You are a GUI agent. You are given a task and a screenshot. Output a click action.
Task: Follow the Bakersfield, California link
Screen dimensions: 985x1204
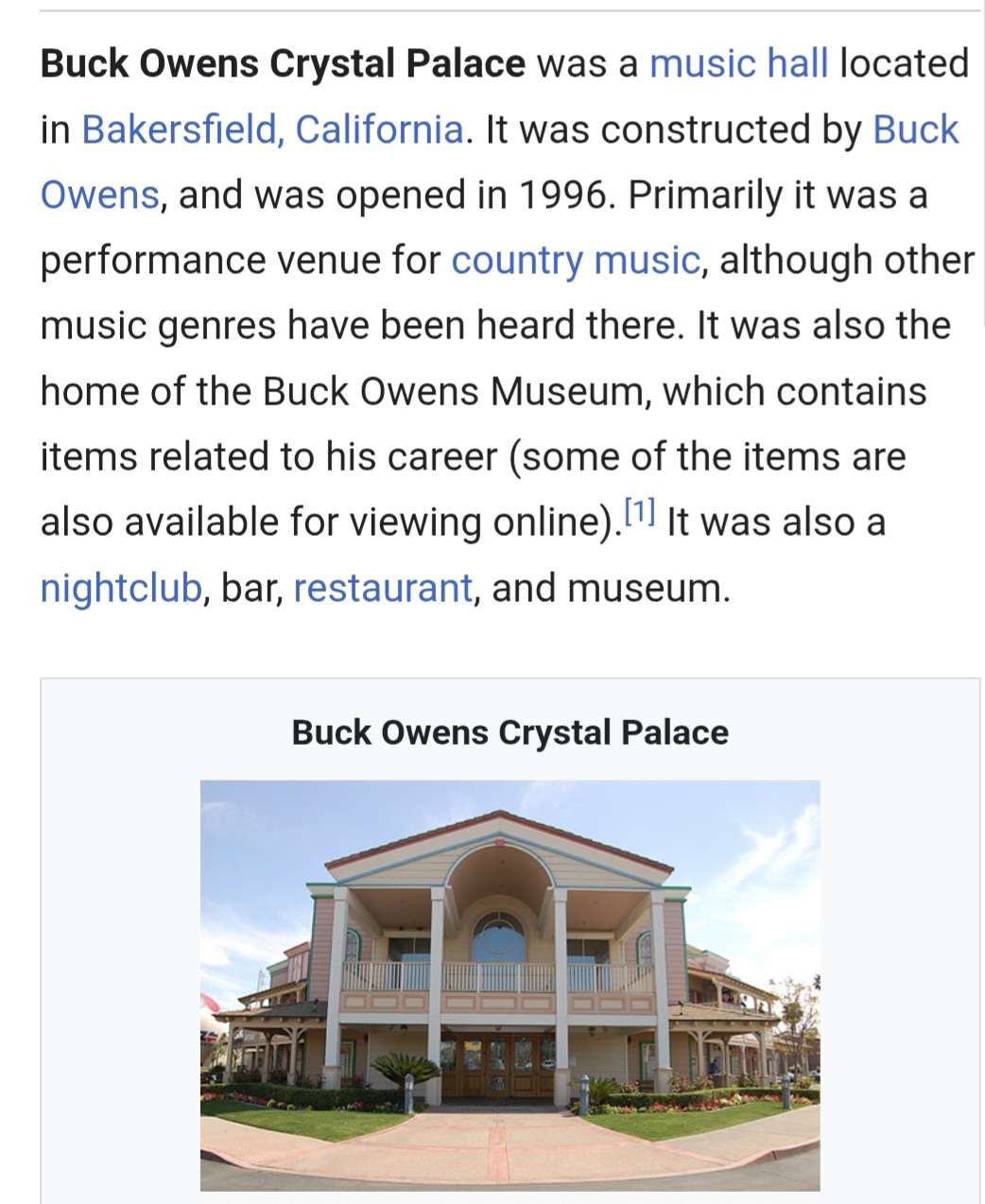point(272,129)
